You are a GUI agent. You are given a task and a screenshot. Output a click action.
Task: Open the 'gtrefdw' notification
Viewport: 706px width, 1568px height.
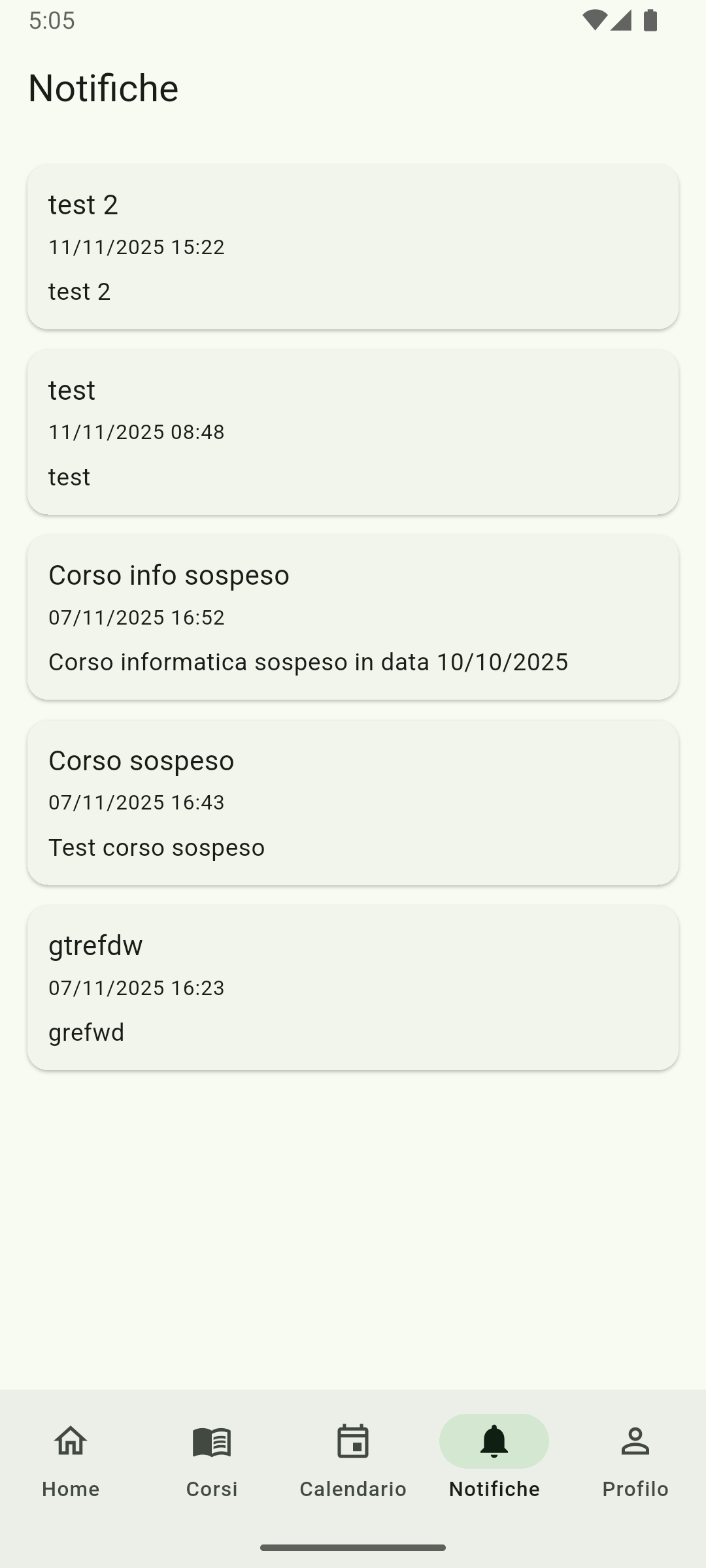pyautogui.click(x=353, y=988)
